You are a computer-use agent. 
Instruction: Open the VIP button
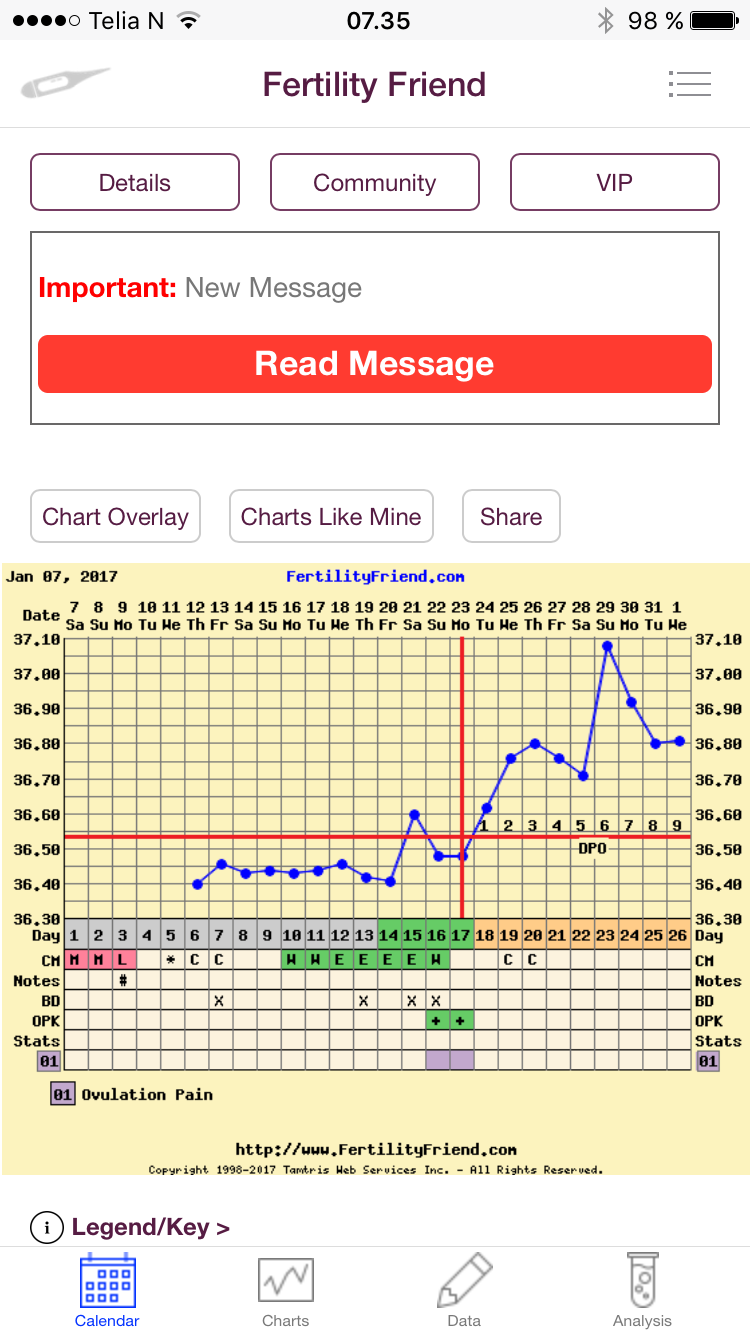pyautogui.click(x=615, y=182)
